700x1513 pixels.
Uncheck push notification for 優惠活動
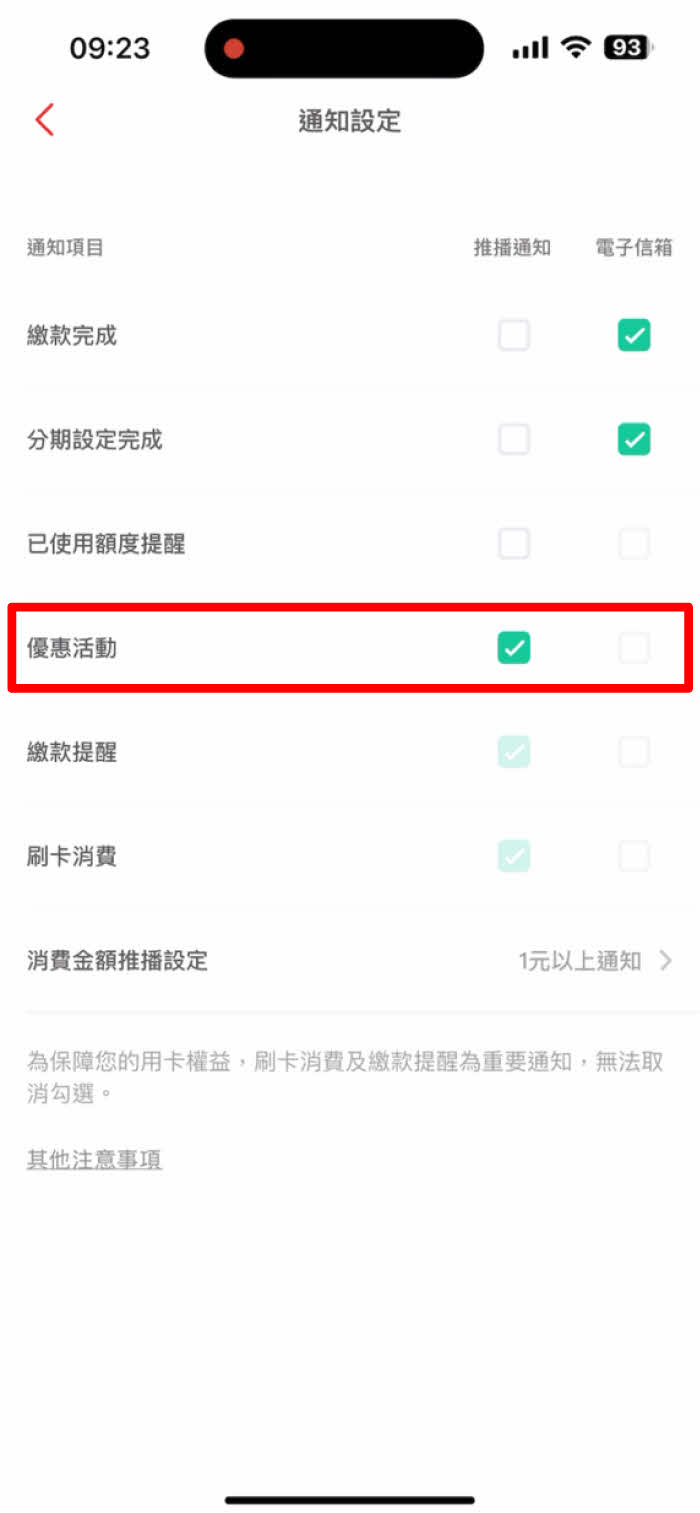point(514,648)
